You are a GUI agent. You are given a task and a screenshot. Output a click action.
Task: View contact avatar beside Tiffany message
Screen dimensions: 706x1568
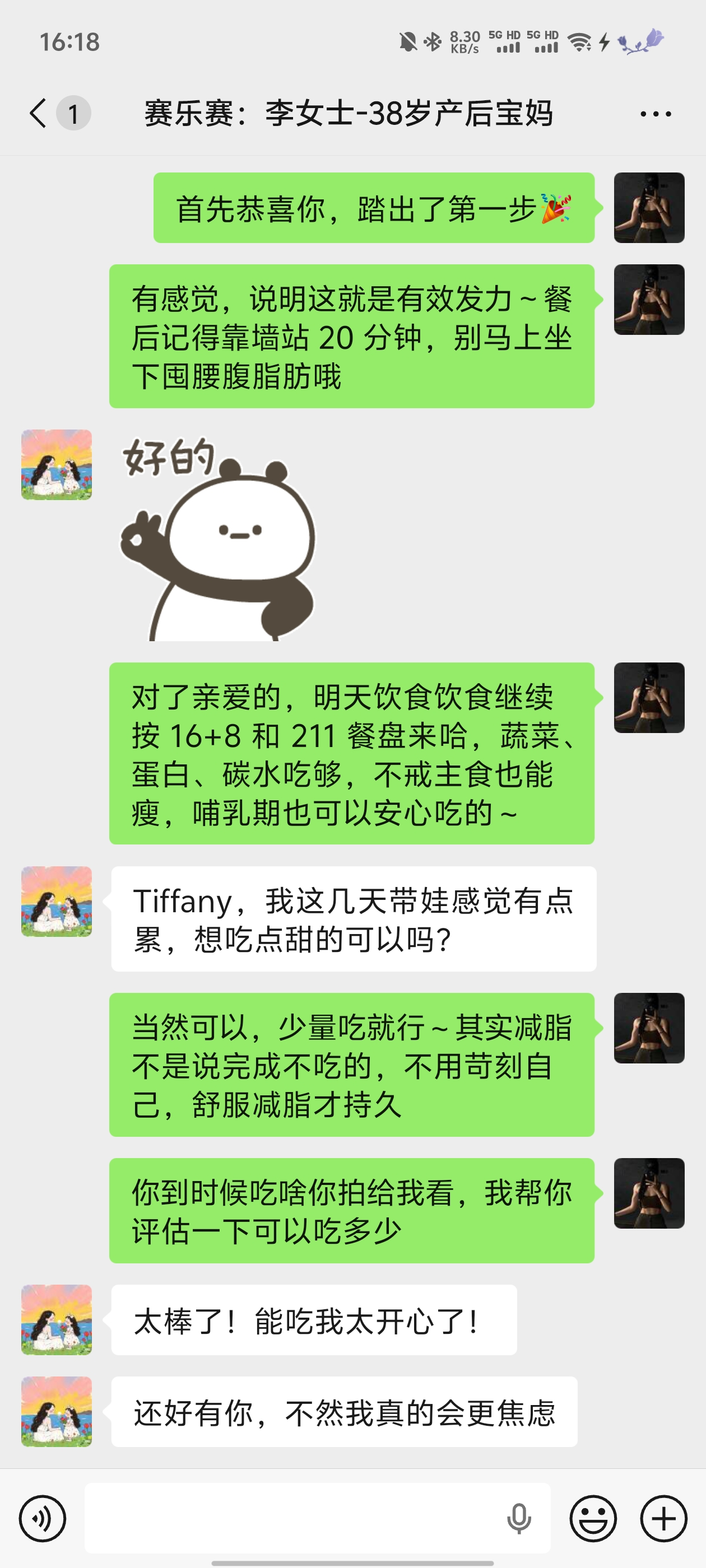[x=57, y=902]
